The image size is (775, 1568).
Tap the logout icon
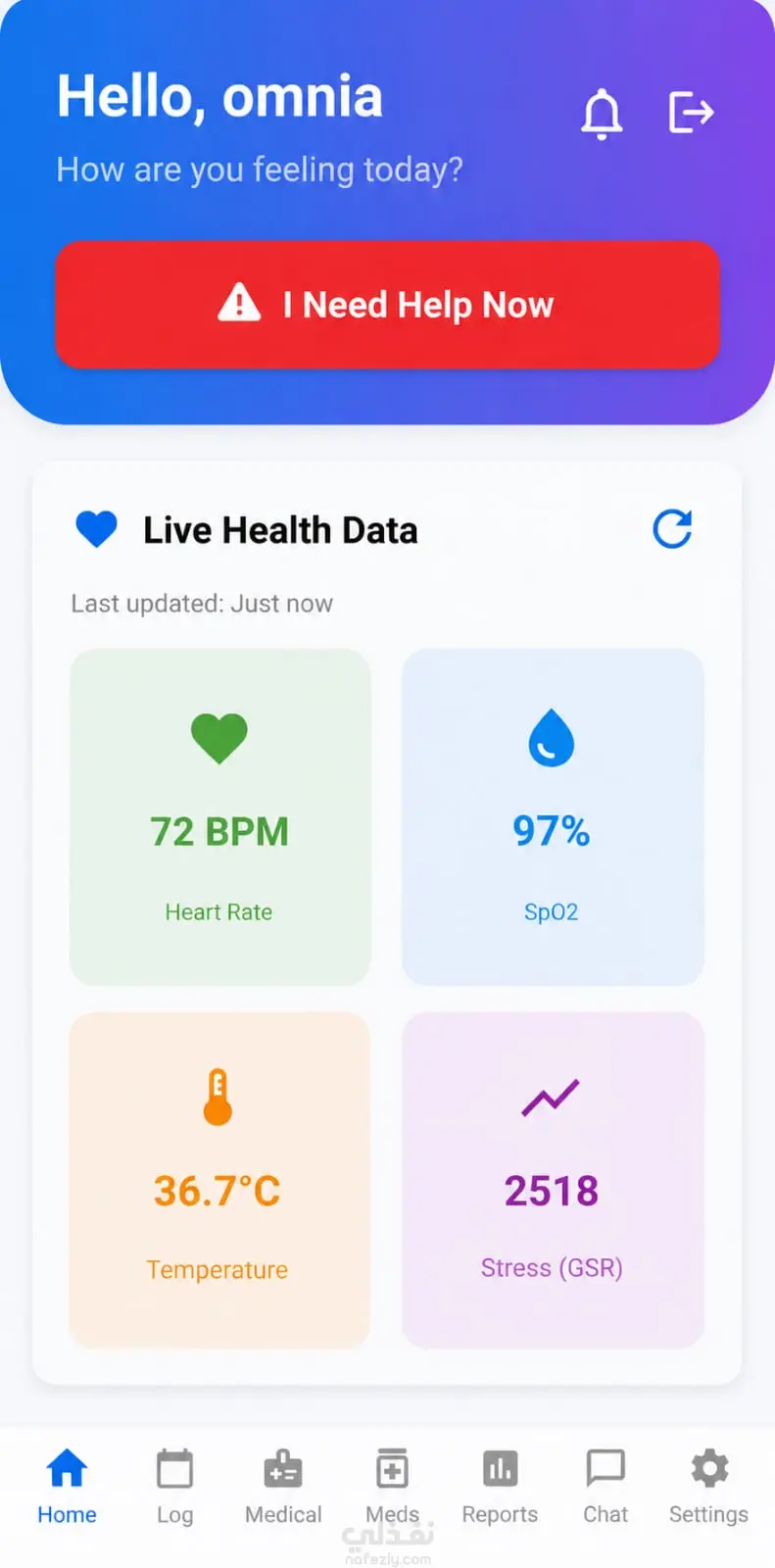click(x=691, y=112)
